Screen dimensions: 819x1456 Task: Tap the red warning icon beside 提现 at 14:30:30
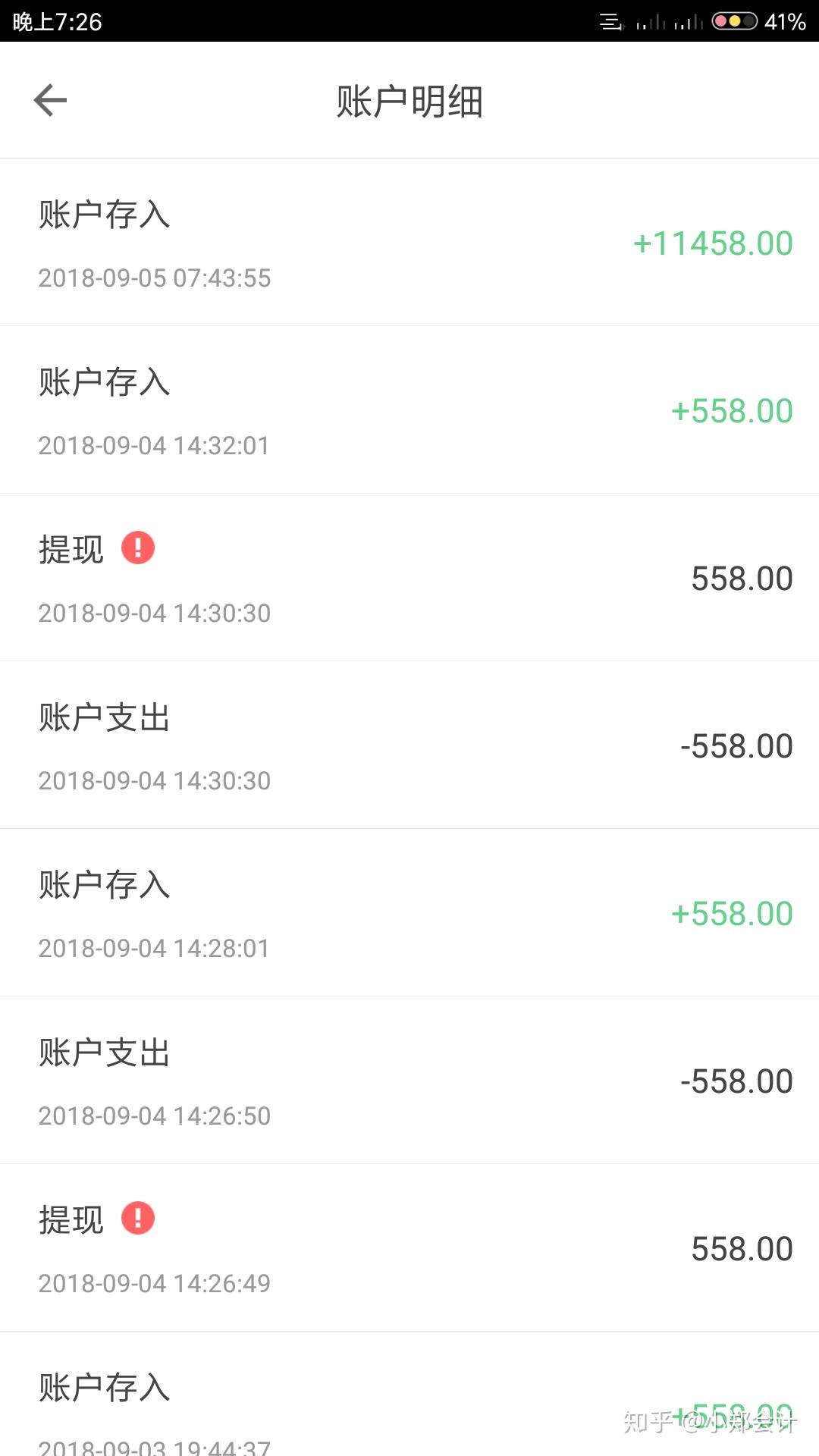[138, 547]
